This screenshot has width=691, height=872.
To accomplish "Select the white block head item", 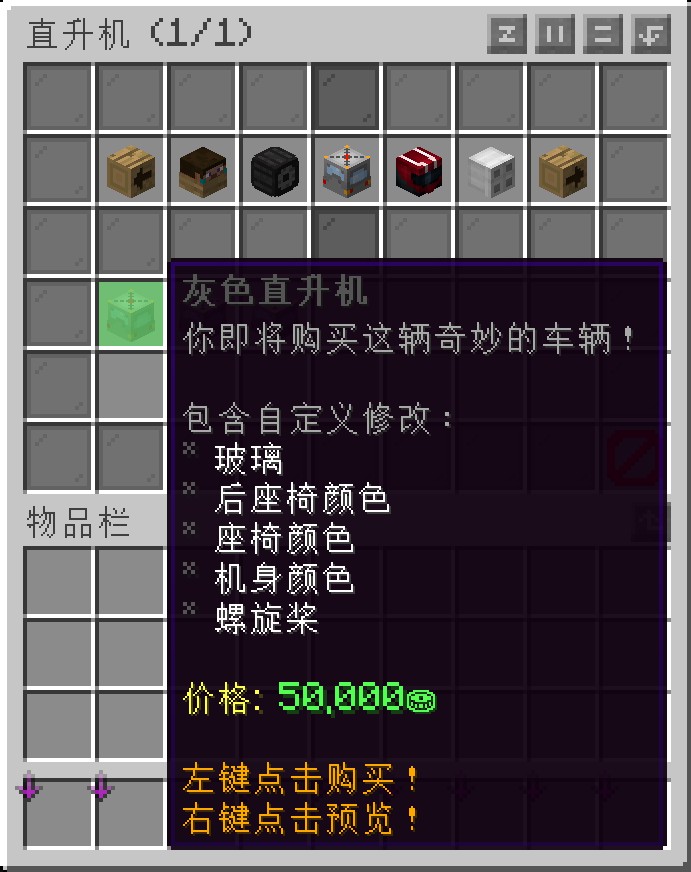I will (491, 169).
